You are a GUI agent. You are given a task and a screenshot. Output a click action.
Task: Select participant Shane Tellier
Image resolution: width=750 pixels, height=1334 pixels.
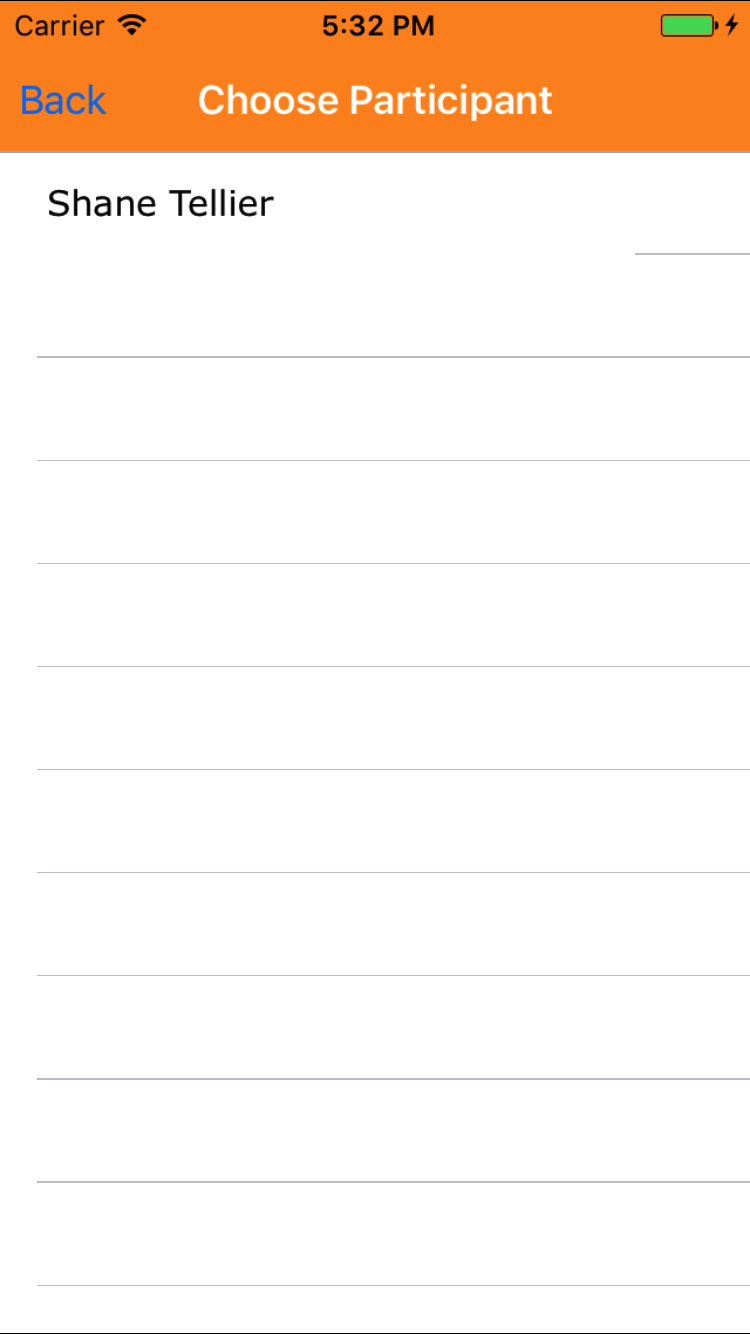(161, 204)
